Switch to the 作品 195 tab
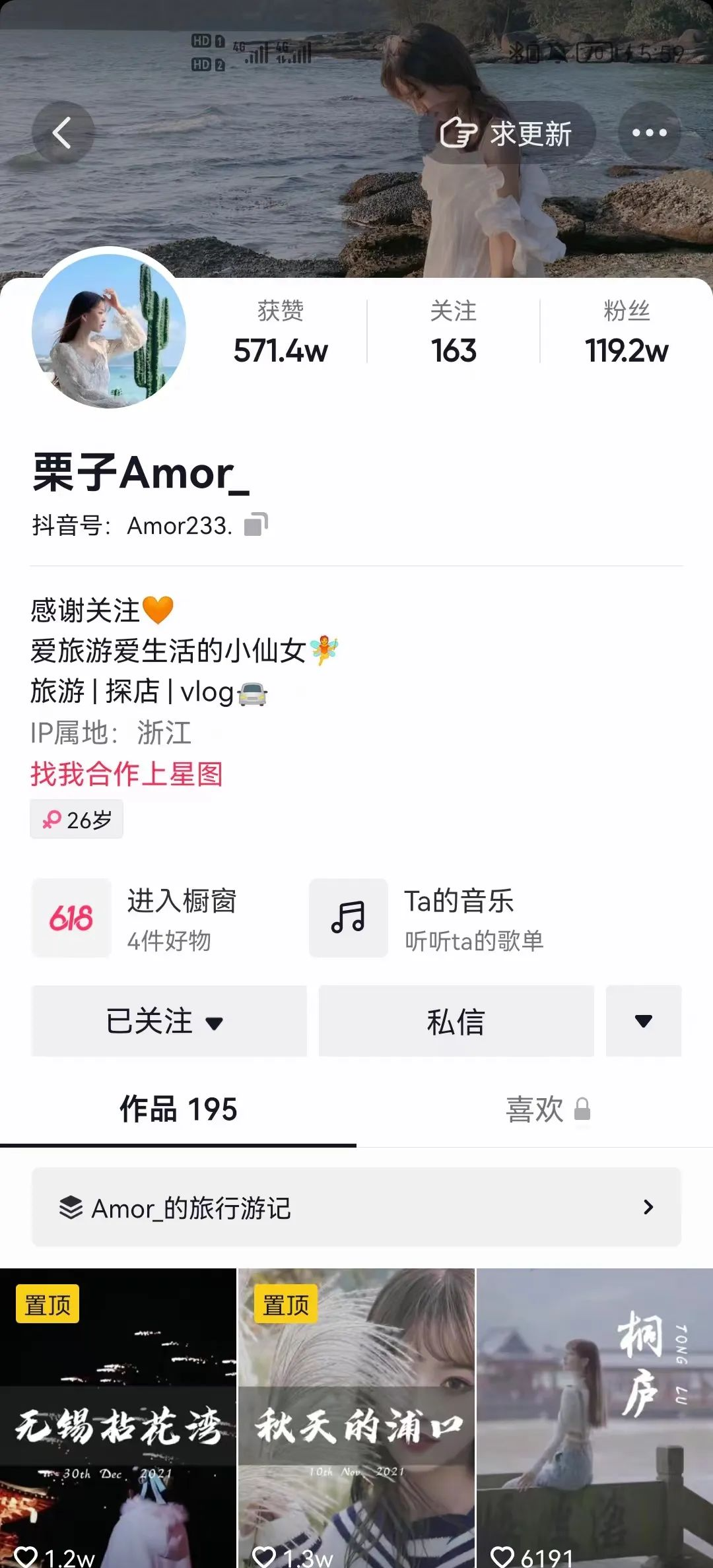This screenshot has width=713, height=1568. 178,1109
